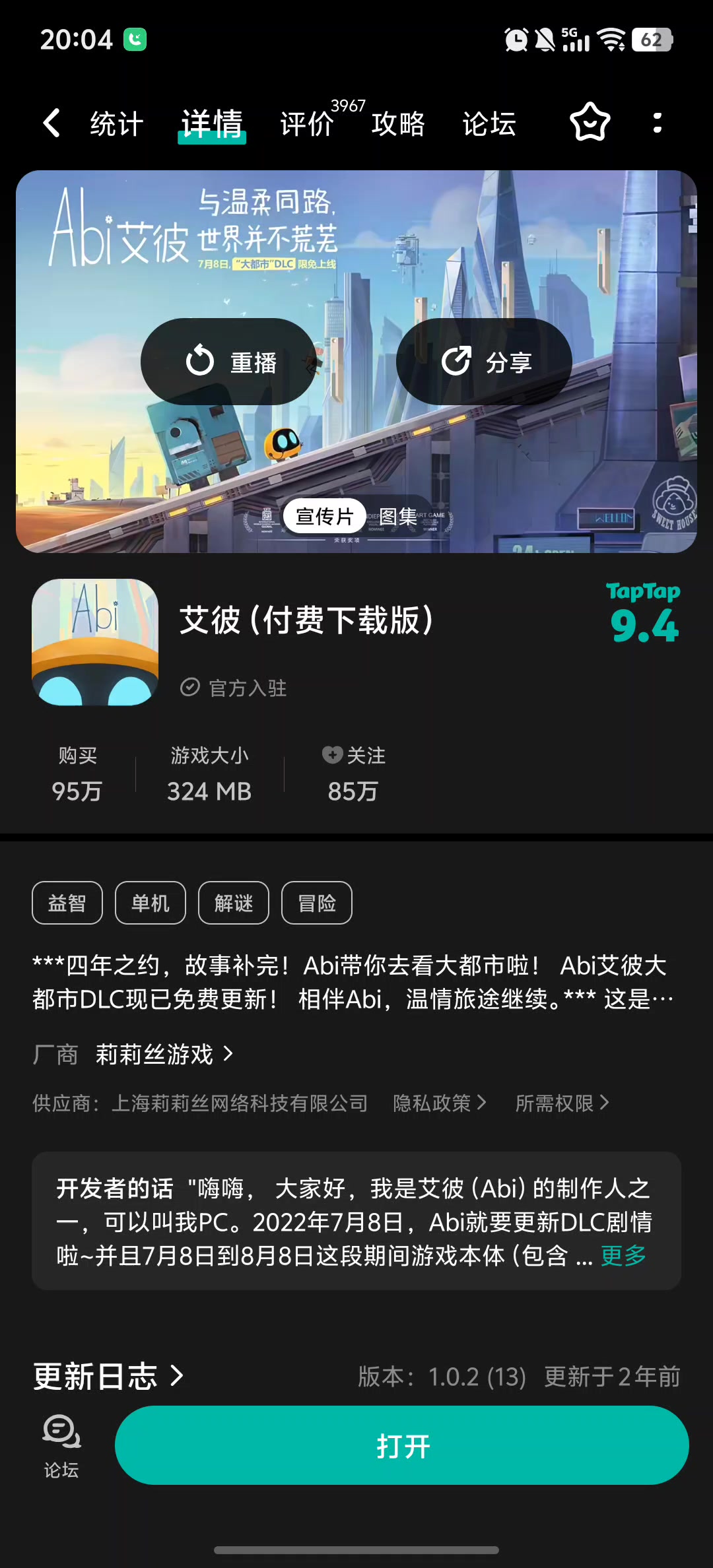Open the 评价 reviews tab
This screenshot has height=1568, width=713.
pos(307,123)
